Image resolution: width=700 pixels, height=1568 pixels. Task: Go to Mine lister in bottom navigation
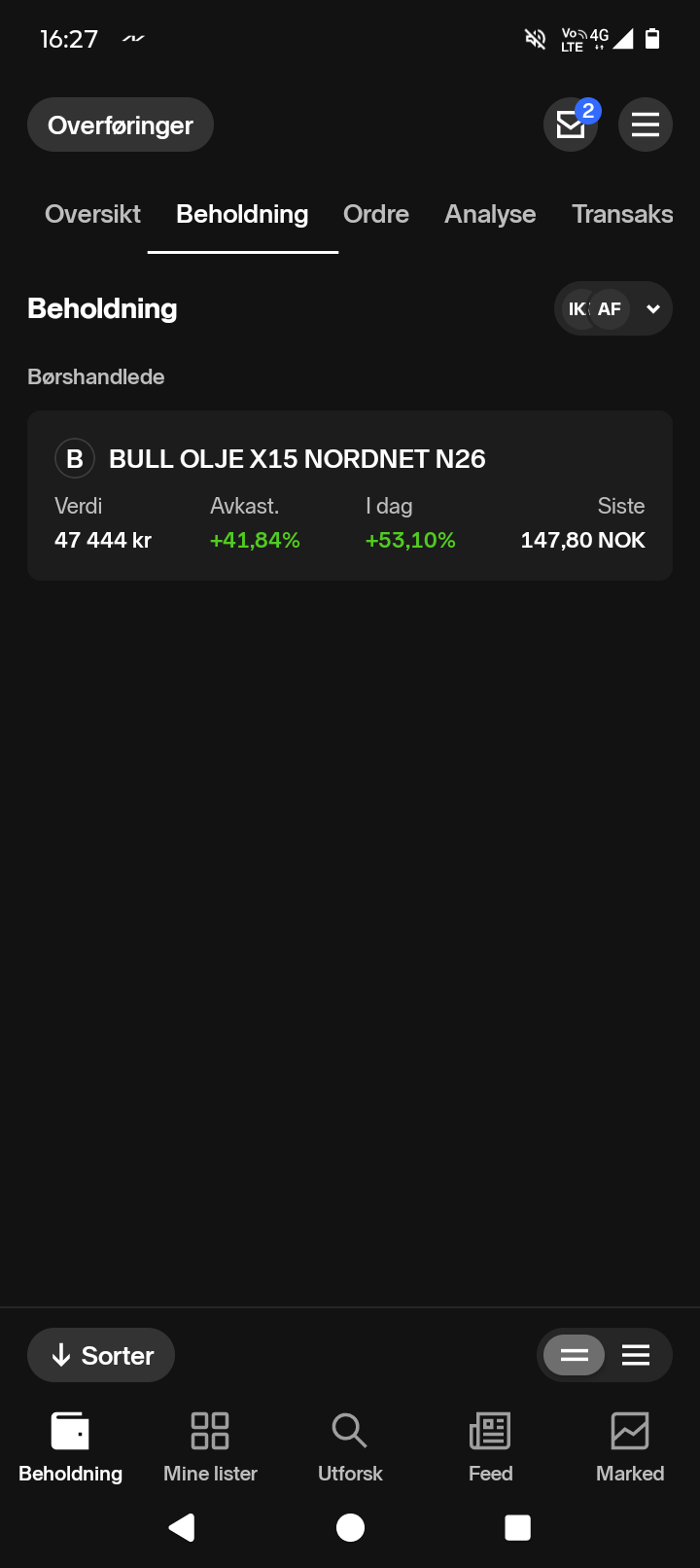[x=210, y=1447]
